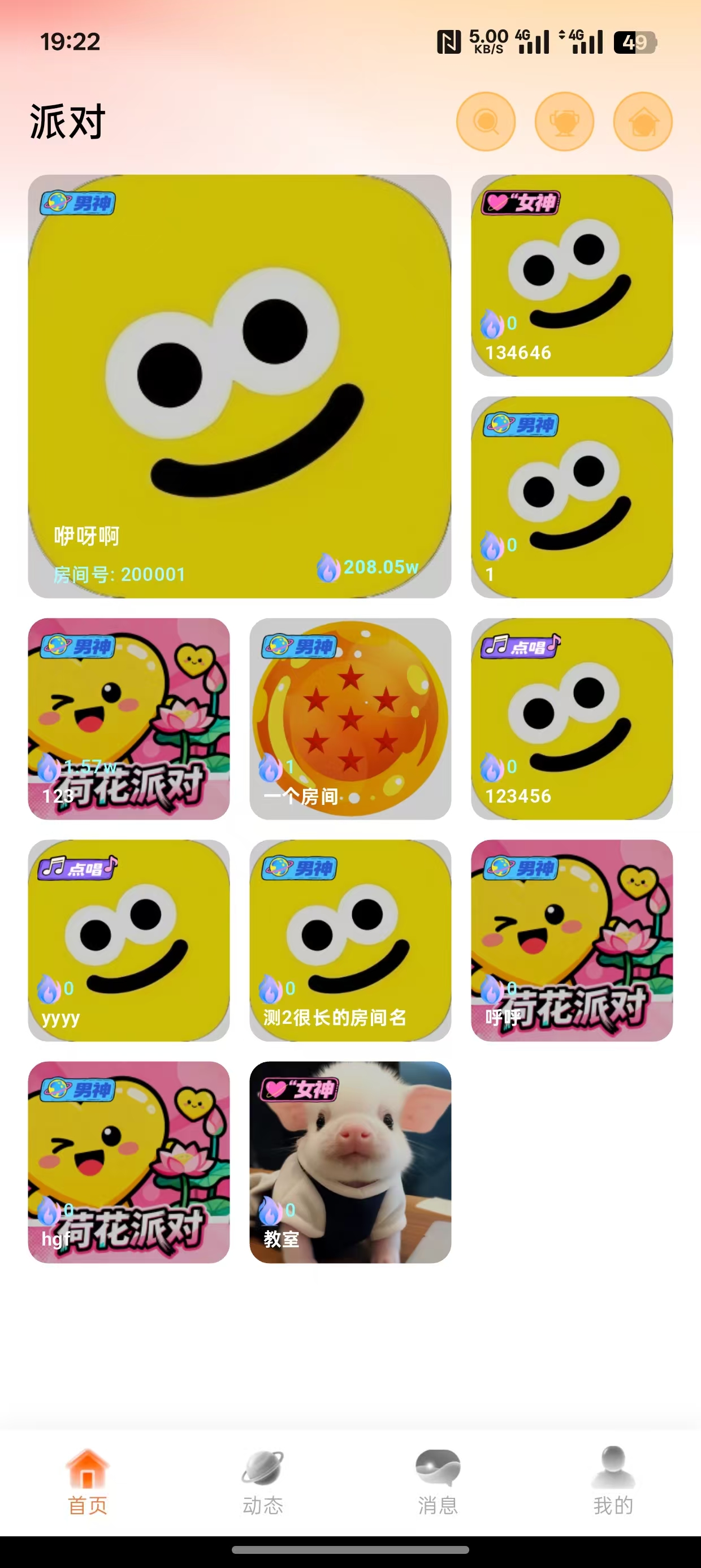Enter featured room 咿呀啊 with number 200001

tap(239, 386)
